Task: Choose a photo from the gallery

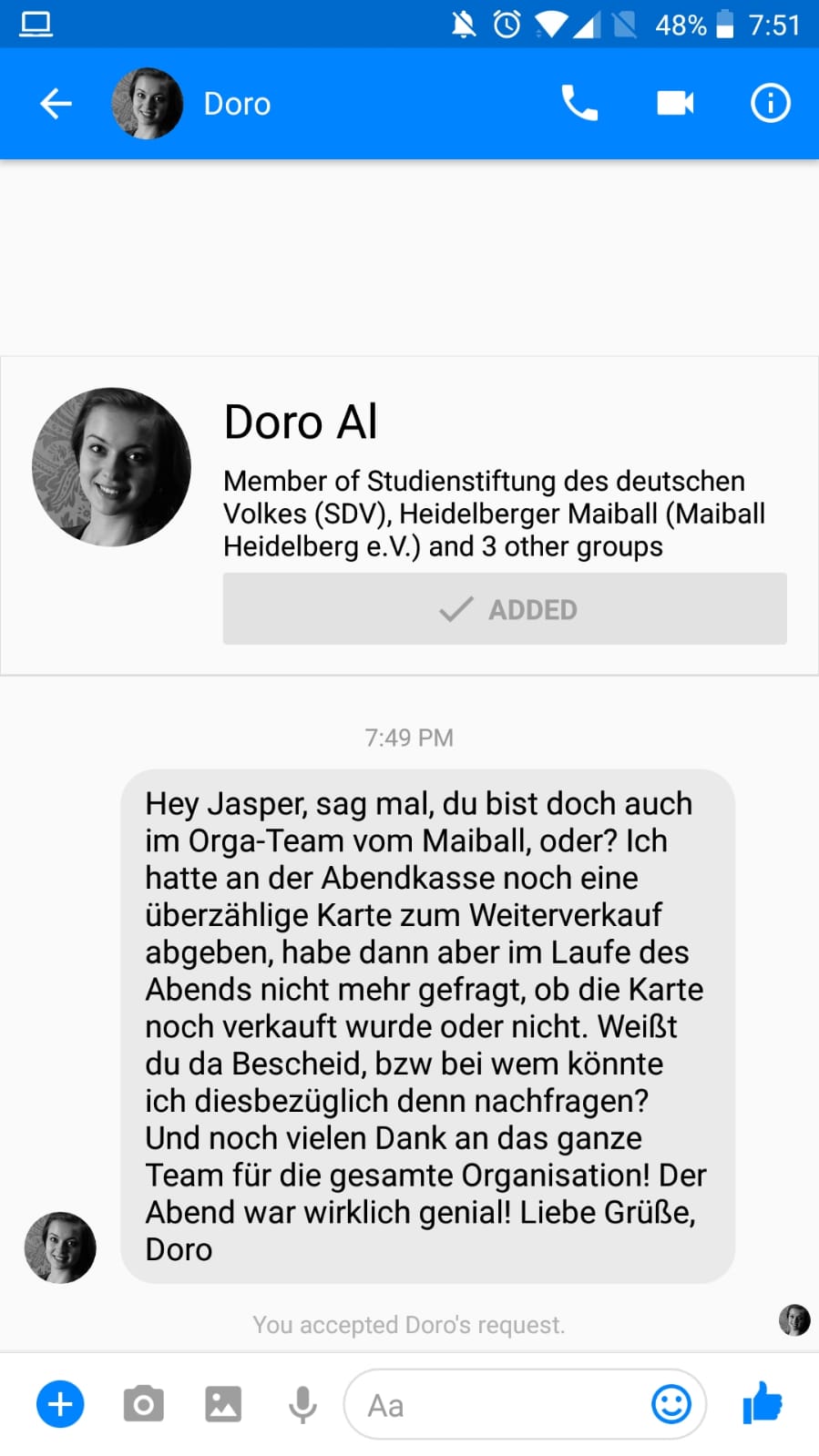Action: (223, 1404)
